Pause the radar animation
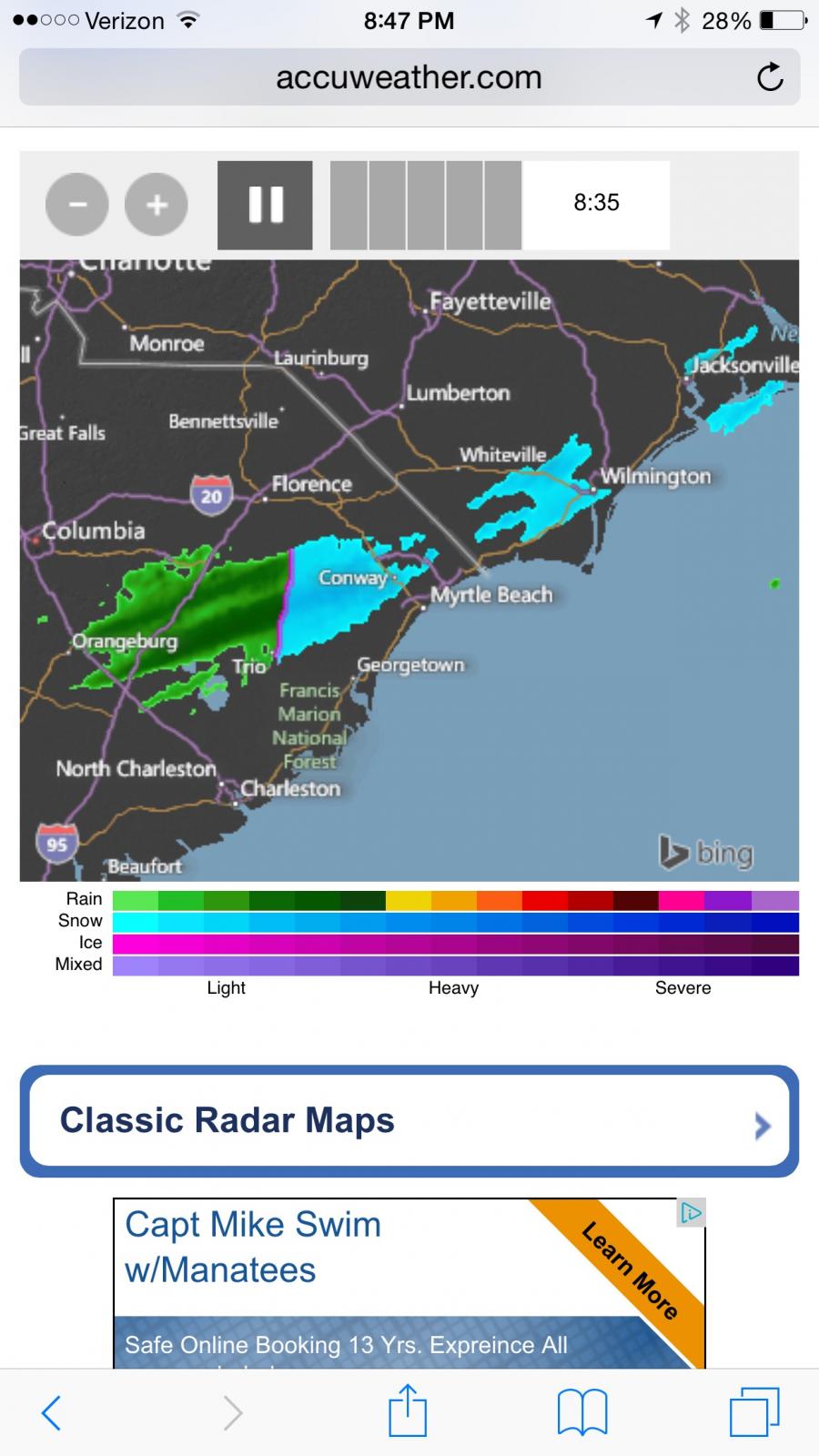The width and height of the screenshot is (819, 1456). 265,205
